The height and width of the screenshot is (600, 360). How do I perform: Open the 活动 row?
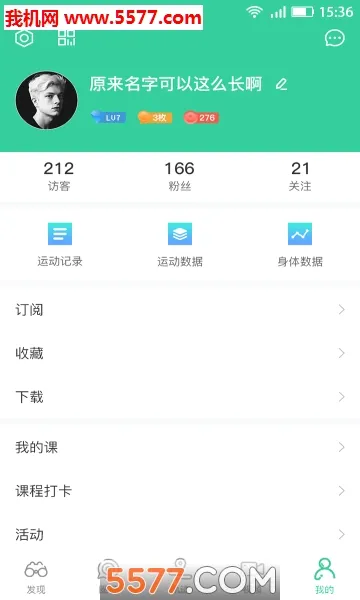click(180, 534)
